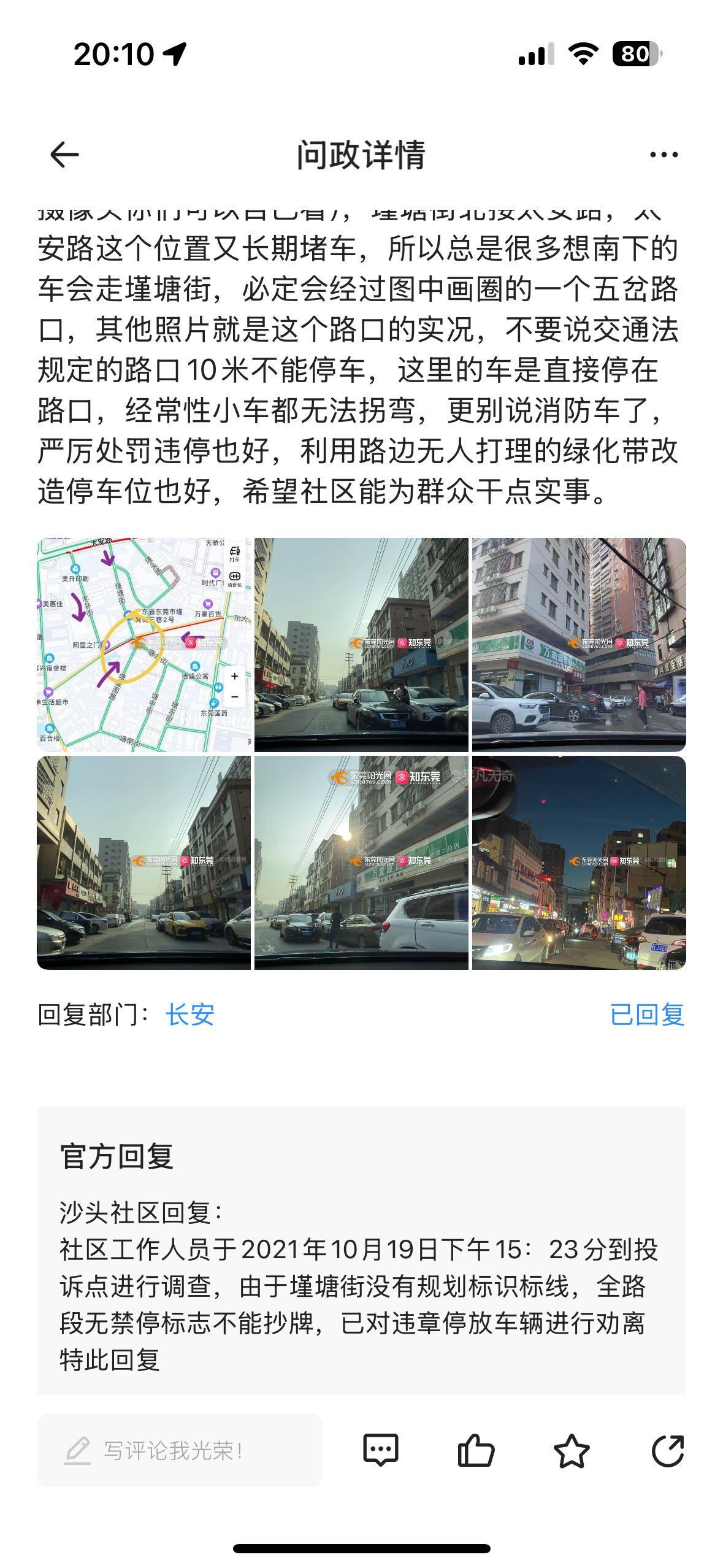Image resolution: width=723 pixels, height=1568 pixels.
Task: Like this post with thumbs-up
Action: click(x=476, y=1451)
